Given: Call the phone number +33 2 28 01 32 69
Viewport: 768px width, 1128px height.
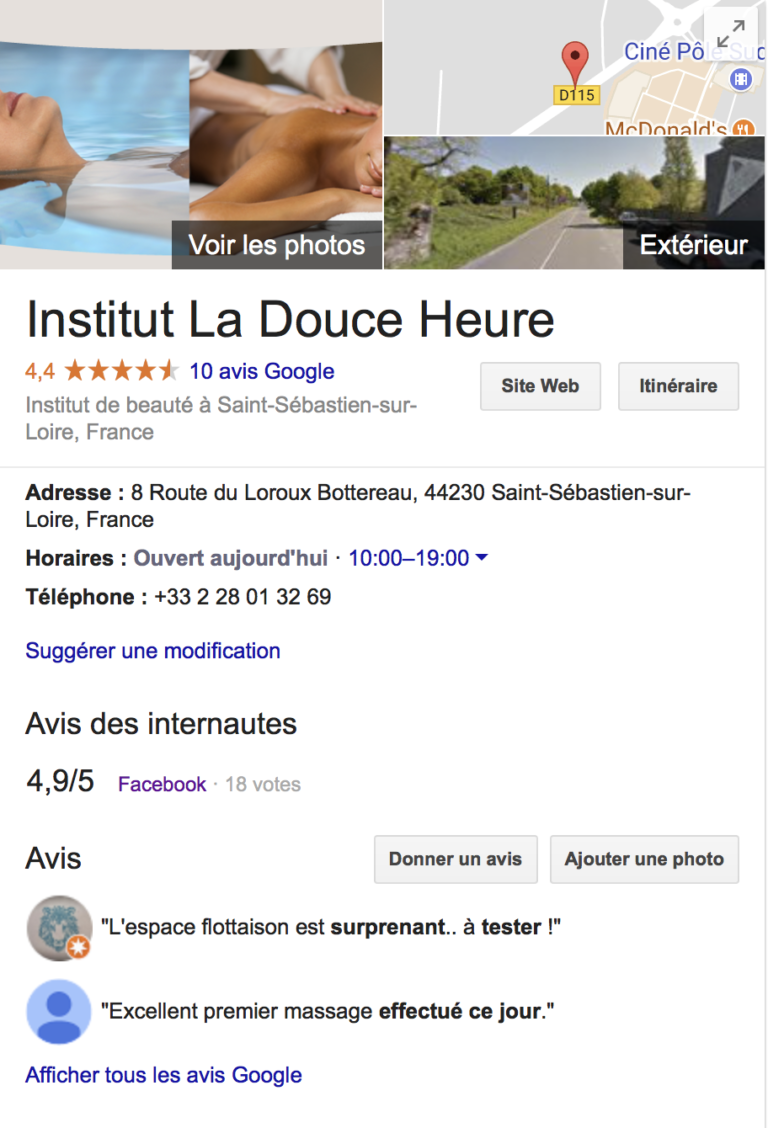Looking at the screenshot, I should [x=243, y=597].
